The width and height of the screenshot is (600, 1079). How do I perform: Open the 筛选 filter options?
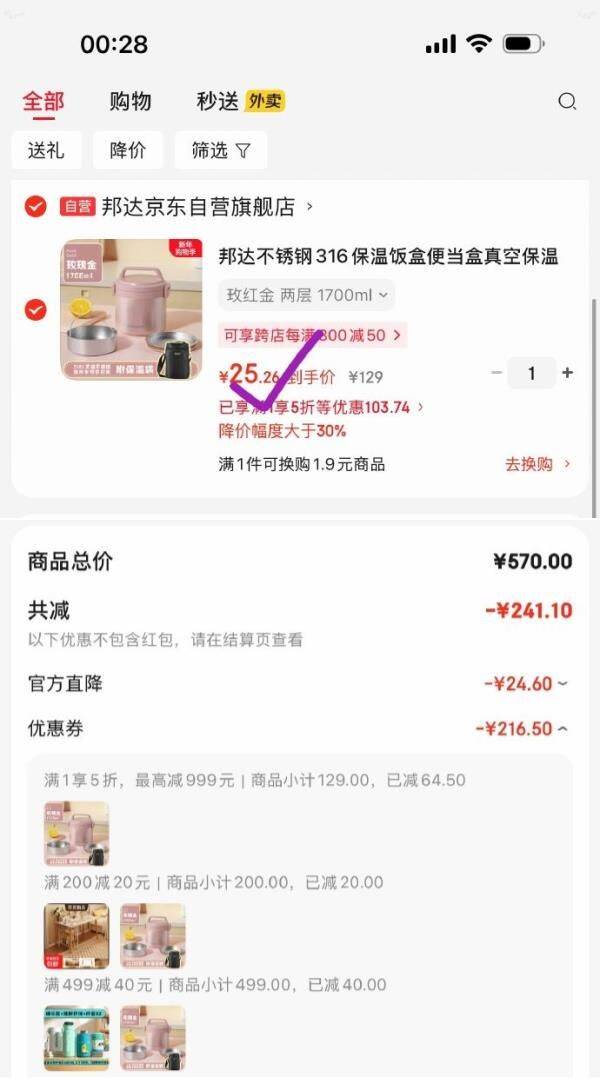point(221,150)
